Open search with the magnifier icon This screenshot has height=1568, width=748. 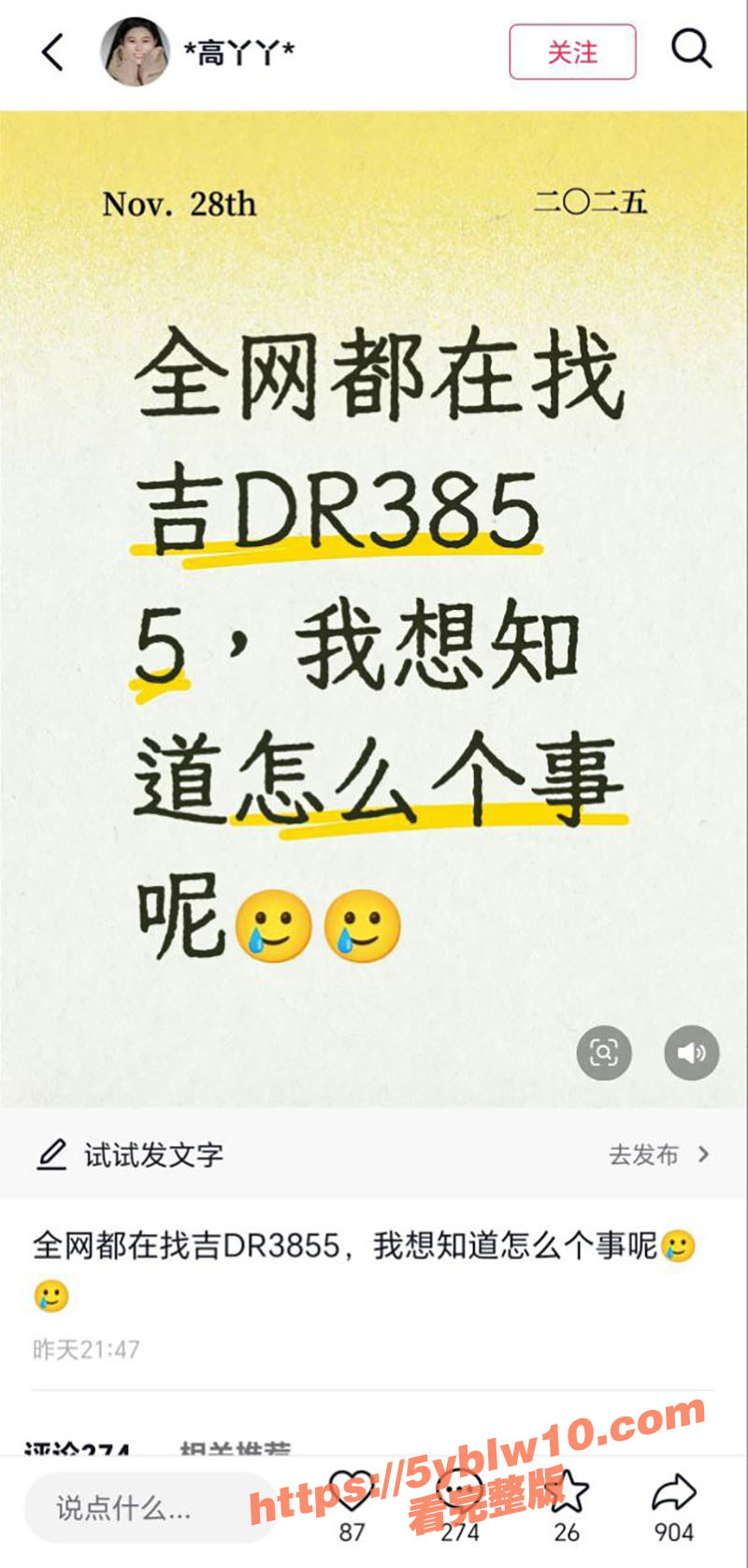[x=692, y=51]
